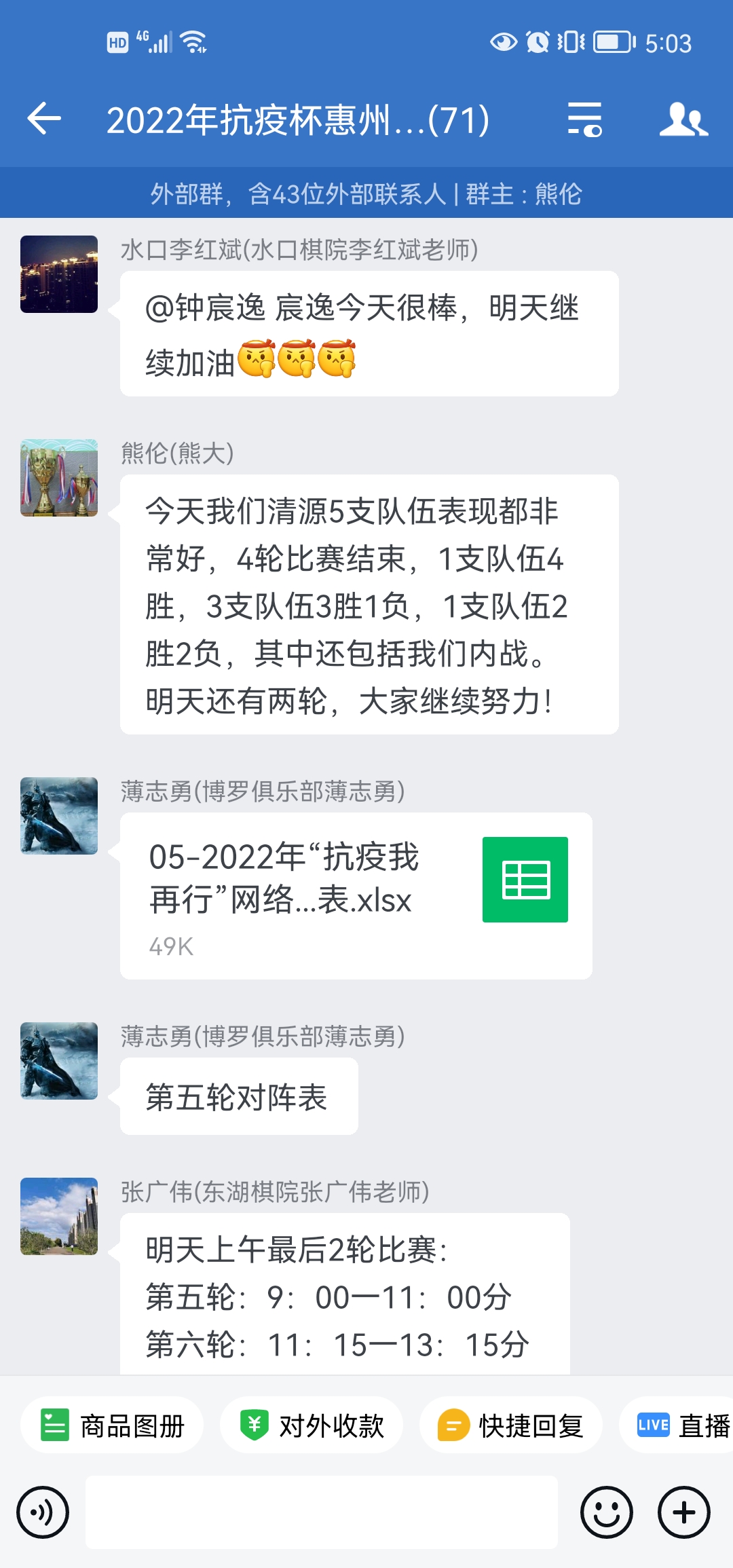Focus the message text field
This screenshot has width=733, height=1568.
tap(322, 1512)
